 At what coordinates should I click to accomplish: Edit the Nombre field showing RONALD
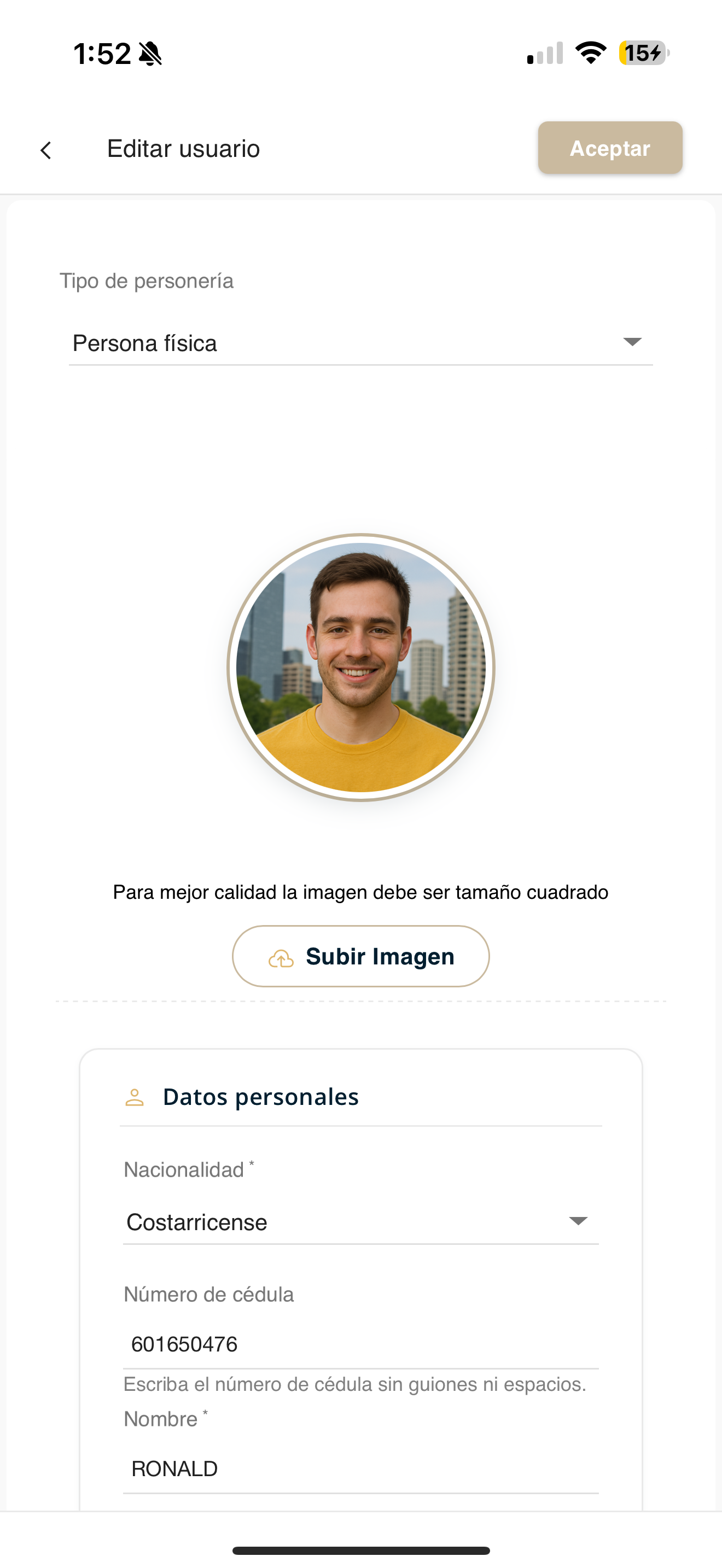pos(360,1469)
